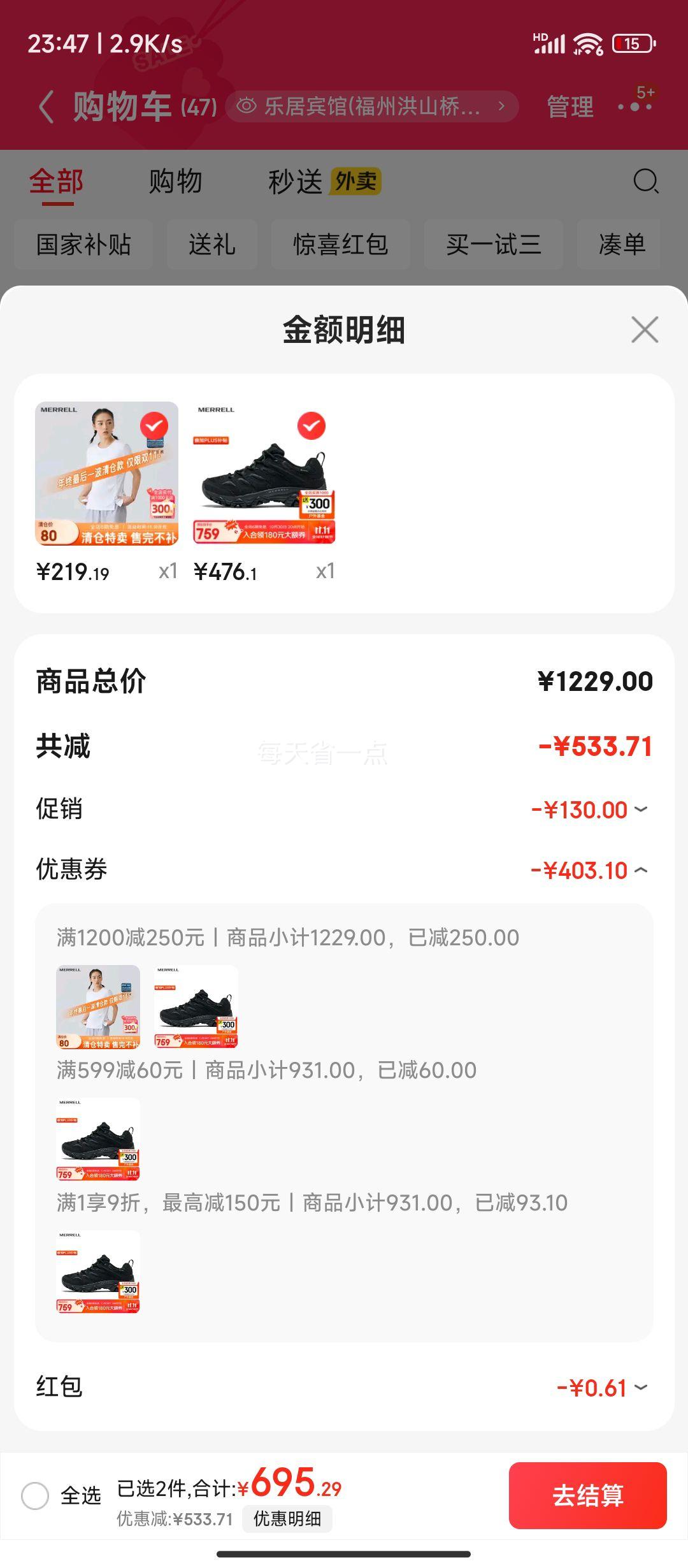Viewport: 688px width, 1568px height.
Task: Select the 送礼 filter chip
Action: 212,244
